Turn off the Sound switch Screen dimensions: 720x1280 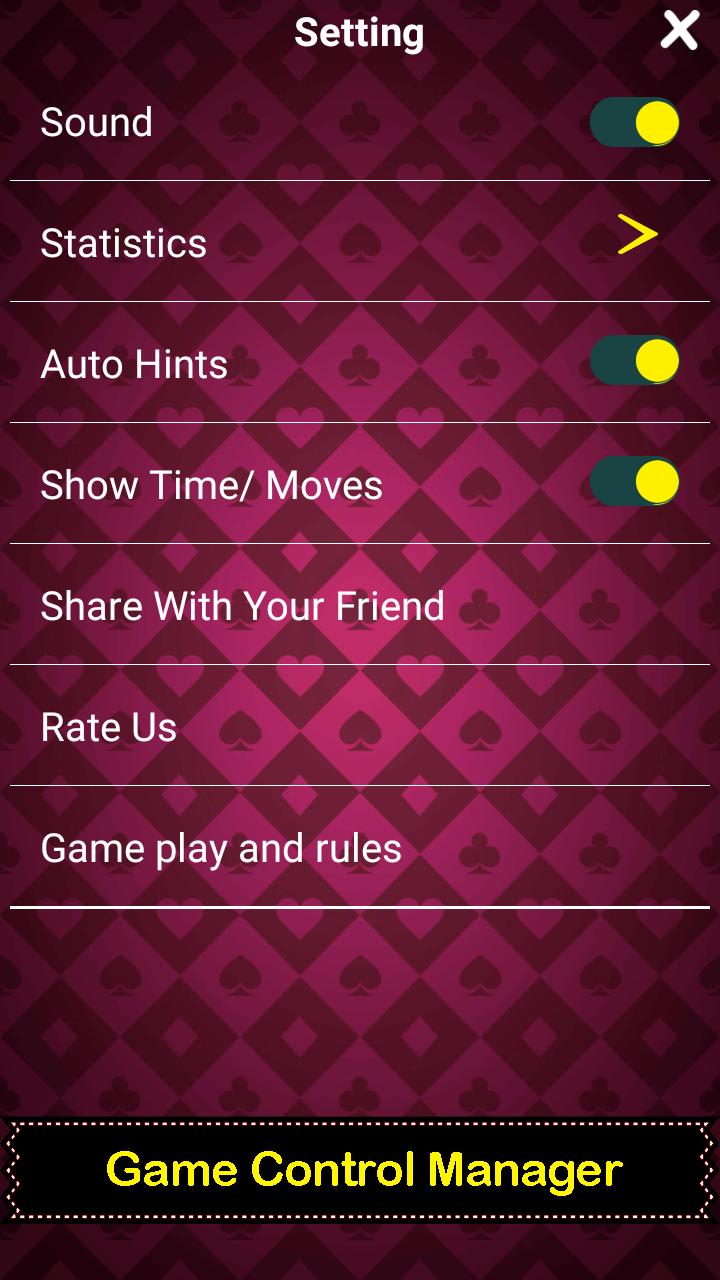634,123
